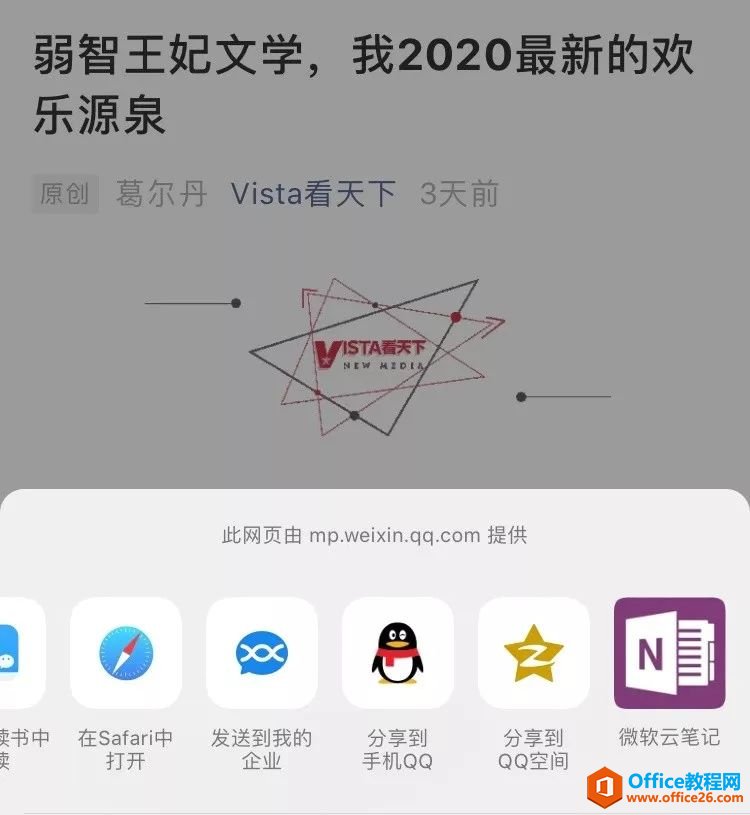The image size is (750, 815).
Task: Send the article to 我的企业
Action: pyautogui.click(x=261, y=653)
